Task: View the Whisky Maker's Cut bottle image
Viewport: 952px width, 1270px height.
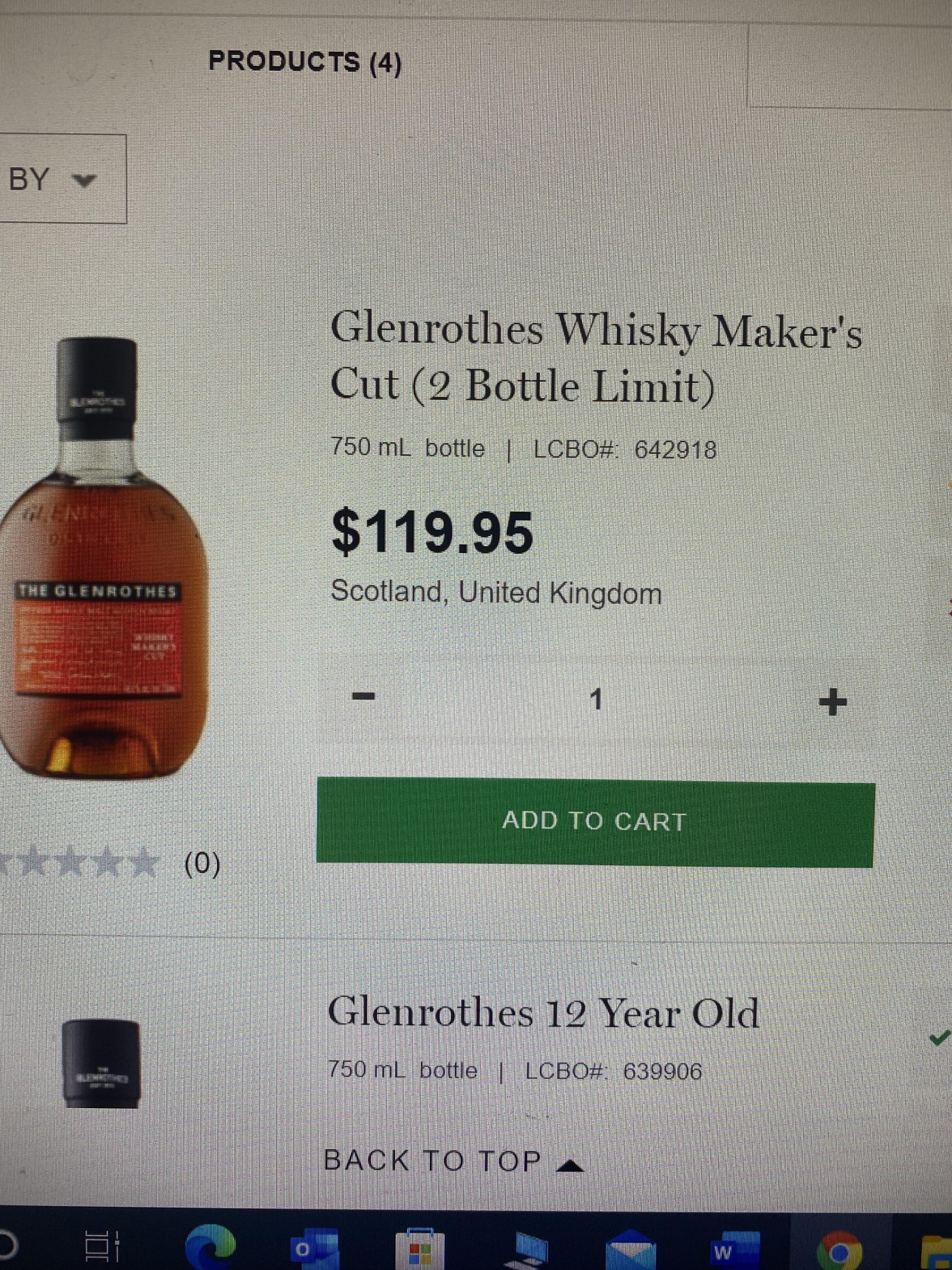Action: (x=102, y=558)
